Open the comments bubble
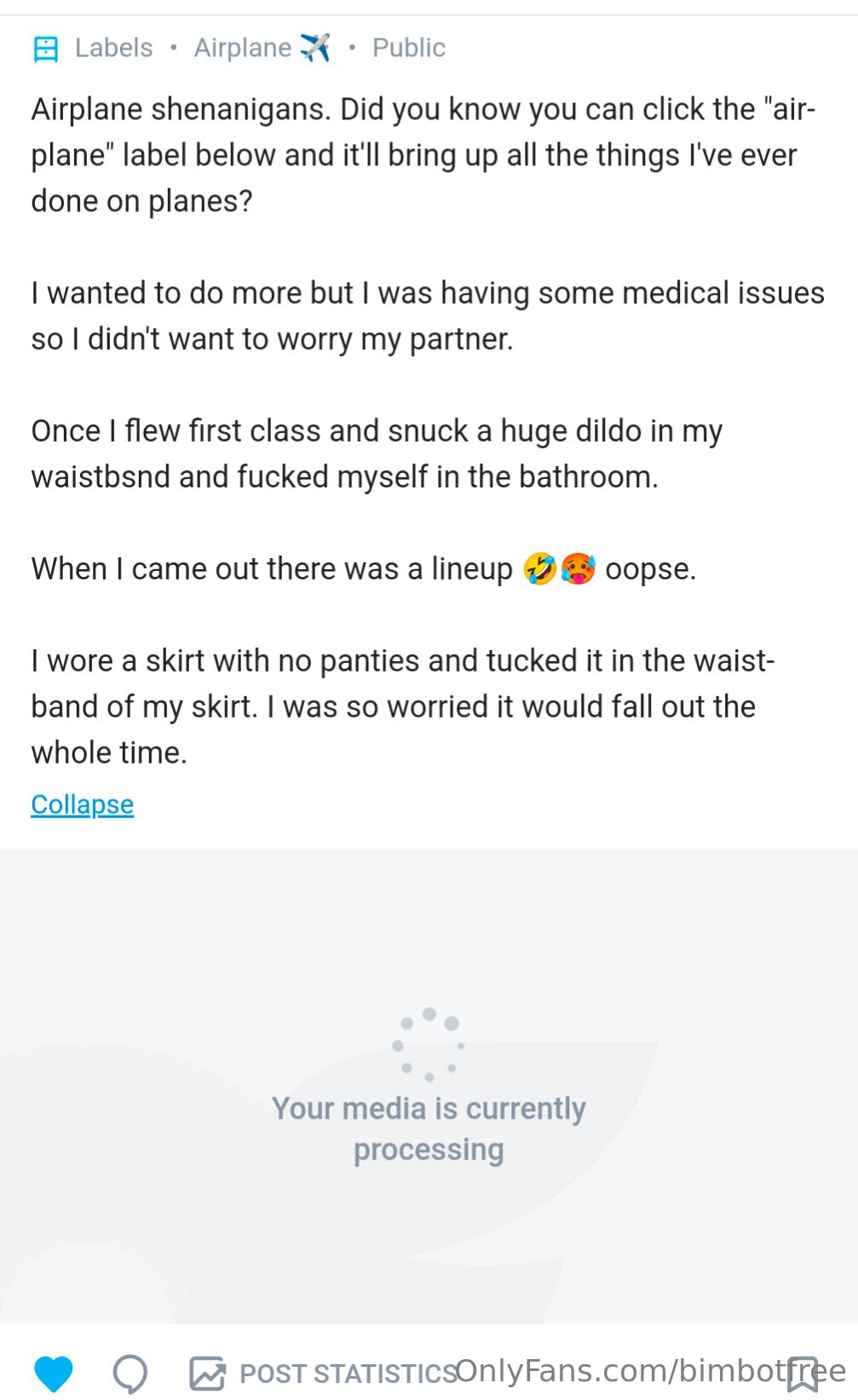Screen dimensions: 858x1400 [130, 1373]
